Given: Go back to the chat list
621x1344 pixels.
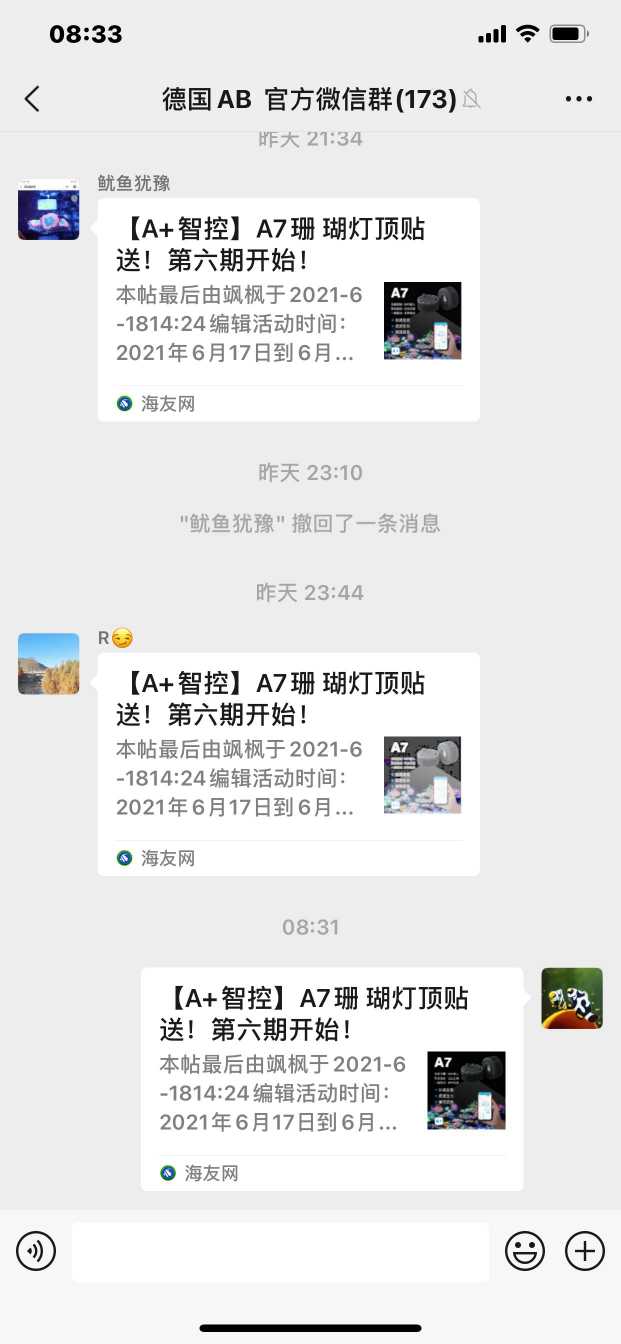Looking at the screenshot, I should coord(33,98).
